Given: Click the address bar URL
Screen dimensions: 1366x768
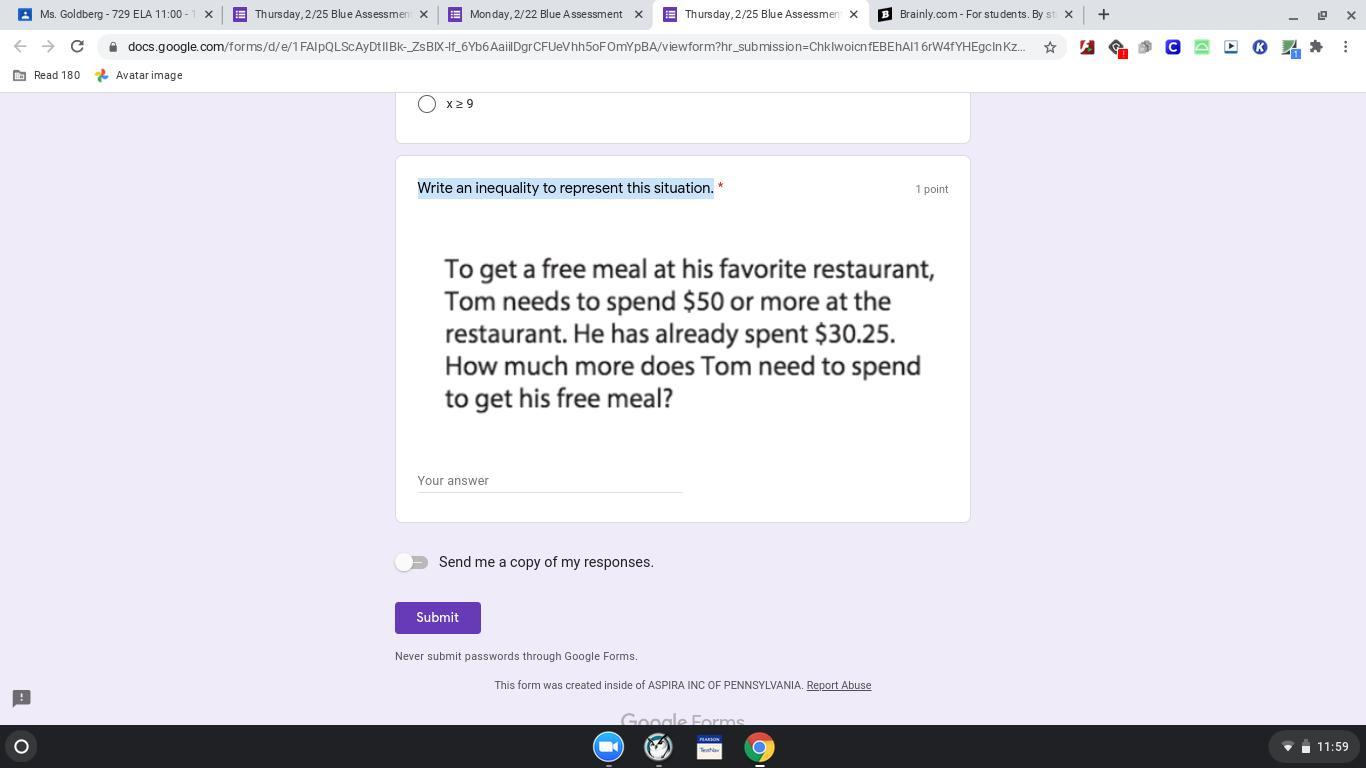Looking at the screenshot, I should (x=576, y=47).
